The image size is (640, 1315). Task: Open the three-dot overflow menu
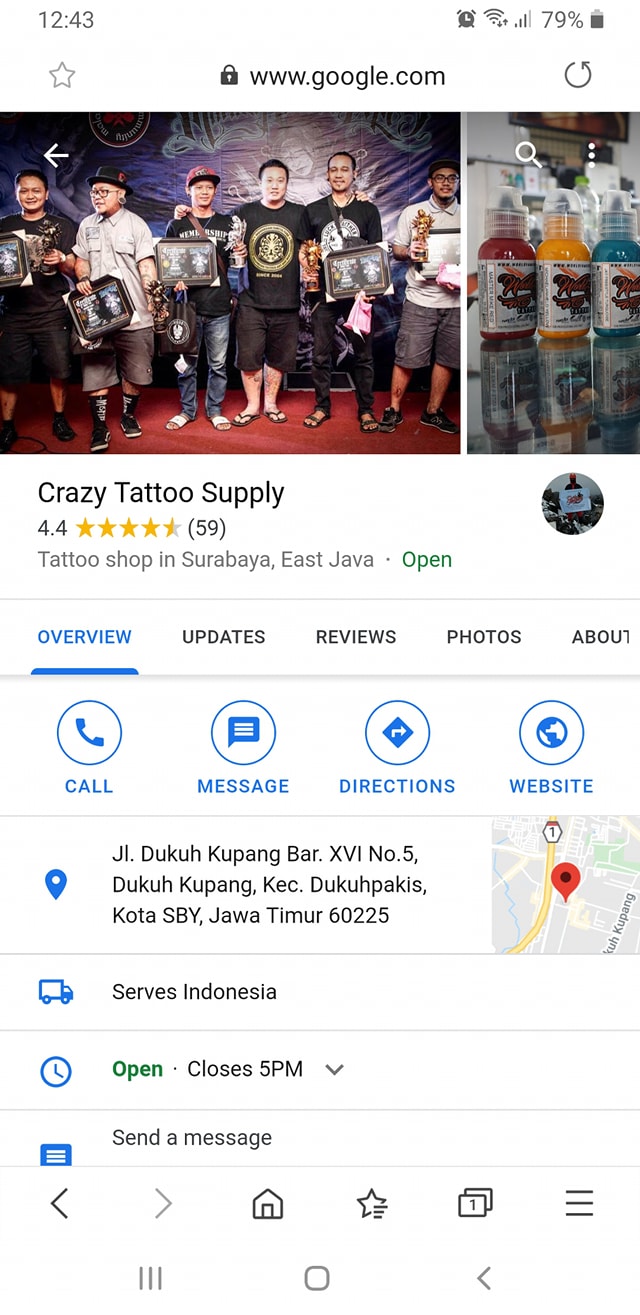pos(592,154)
